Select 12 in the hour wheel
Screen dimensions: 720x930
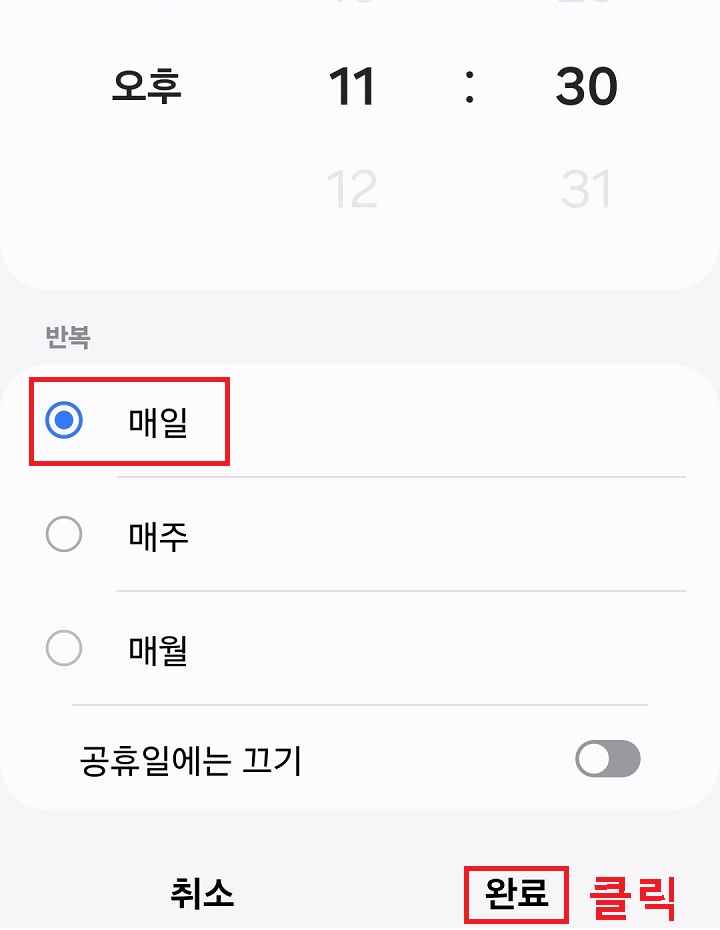[352, 188]
